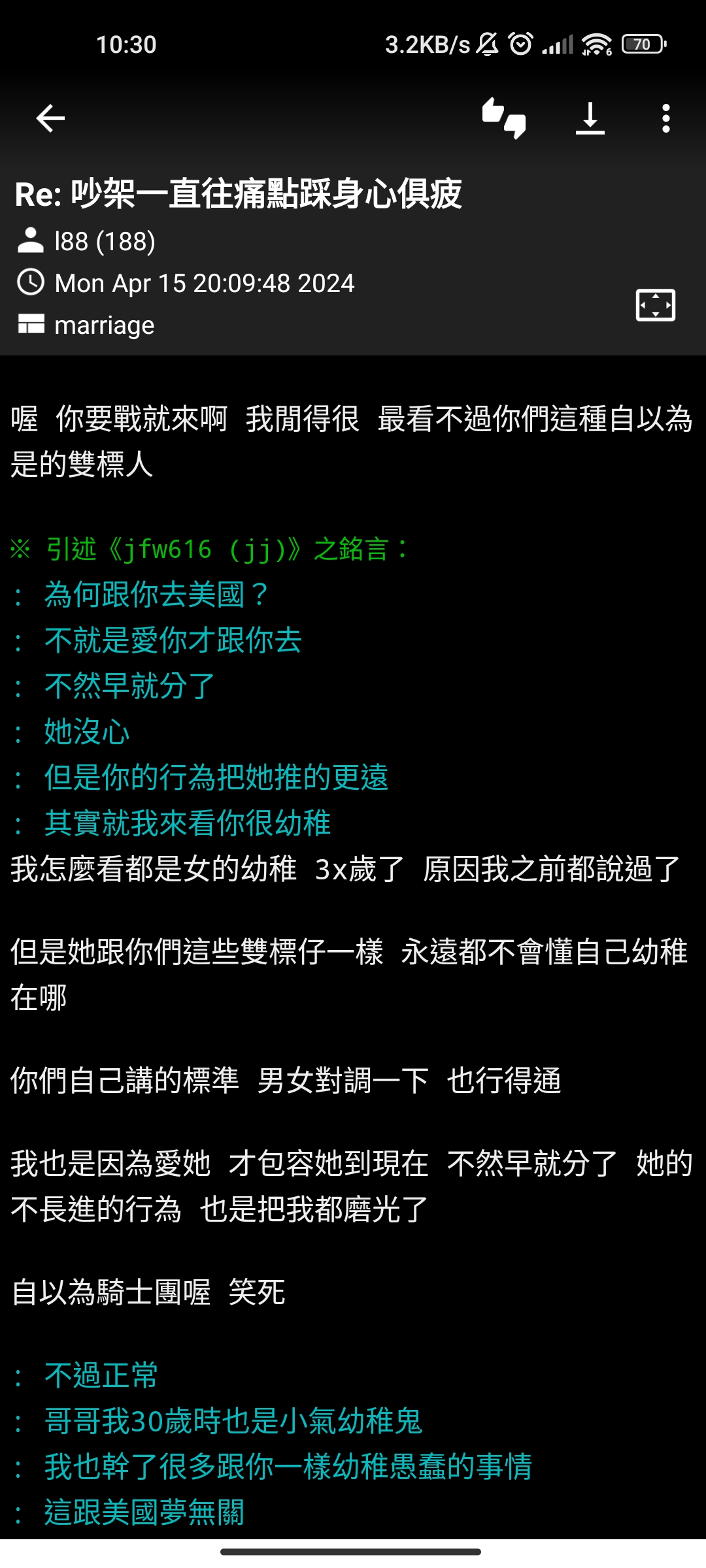Go back using the arrow icon
Image resolution: width=706 pixels, height=1568 pixels.
pyautogui.click(x=50, y=118)
